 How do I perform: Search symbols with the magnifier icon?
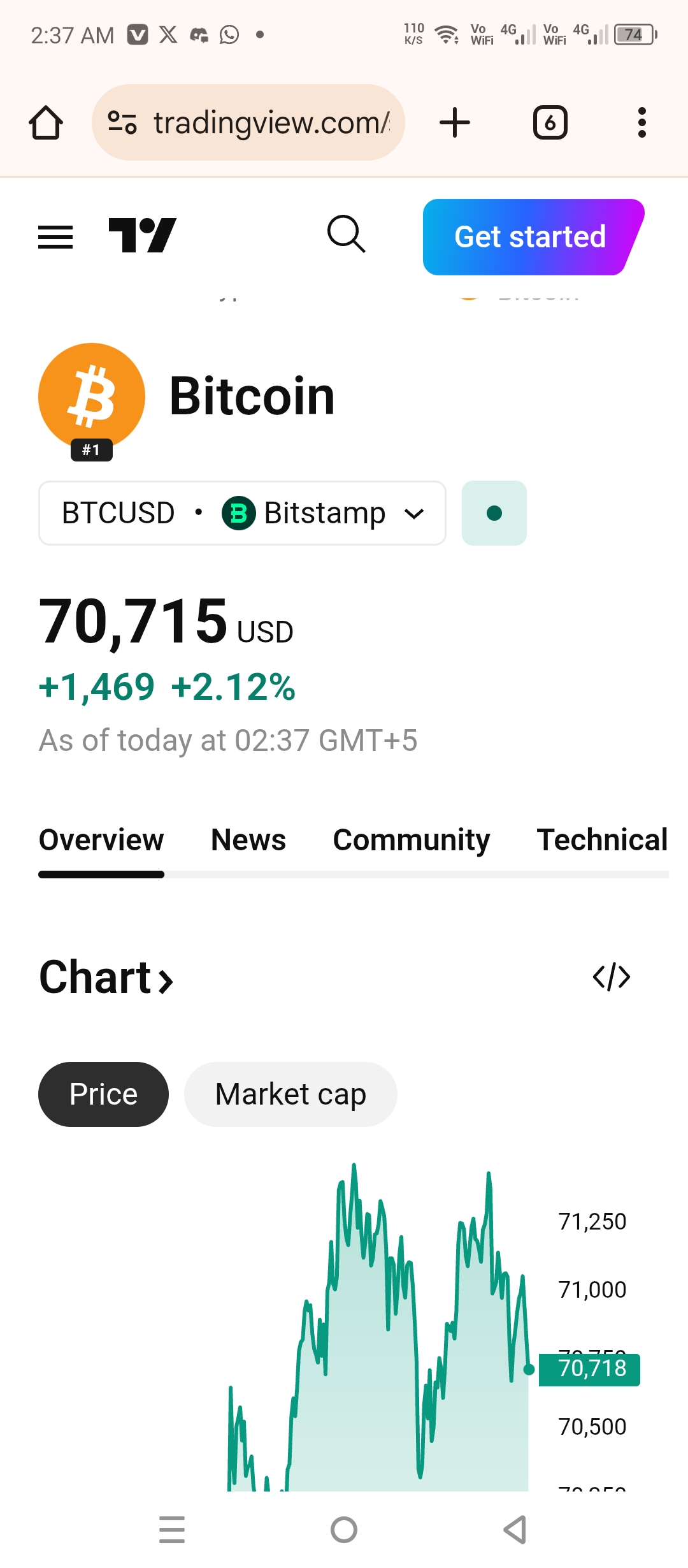pos(346,234)
